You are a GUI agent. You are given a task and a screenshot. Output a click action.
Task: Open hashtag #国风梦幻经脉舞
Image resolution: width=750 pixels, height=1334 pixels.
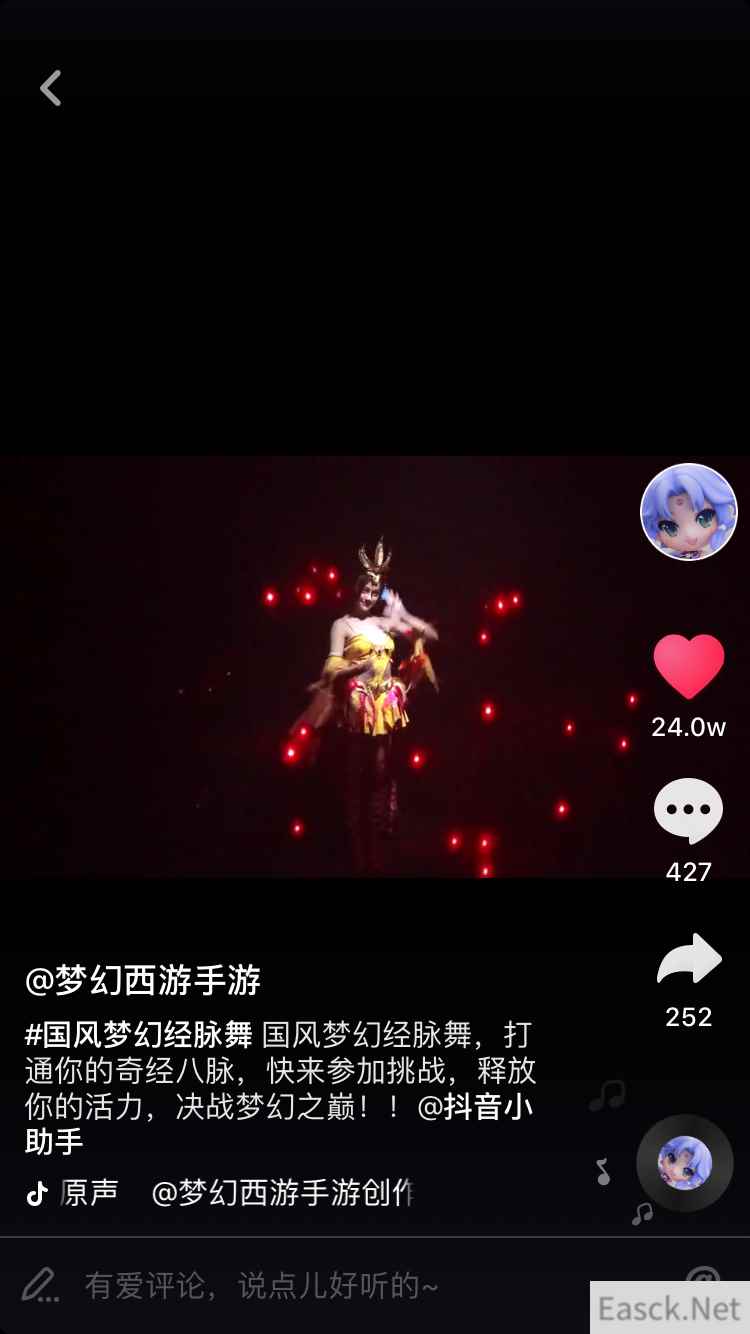click(138, 1033)
